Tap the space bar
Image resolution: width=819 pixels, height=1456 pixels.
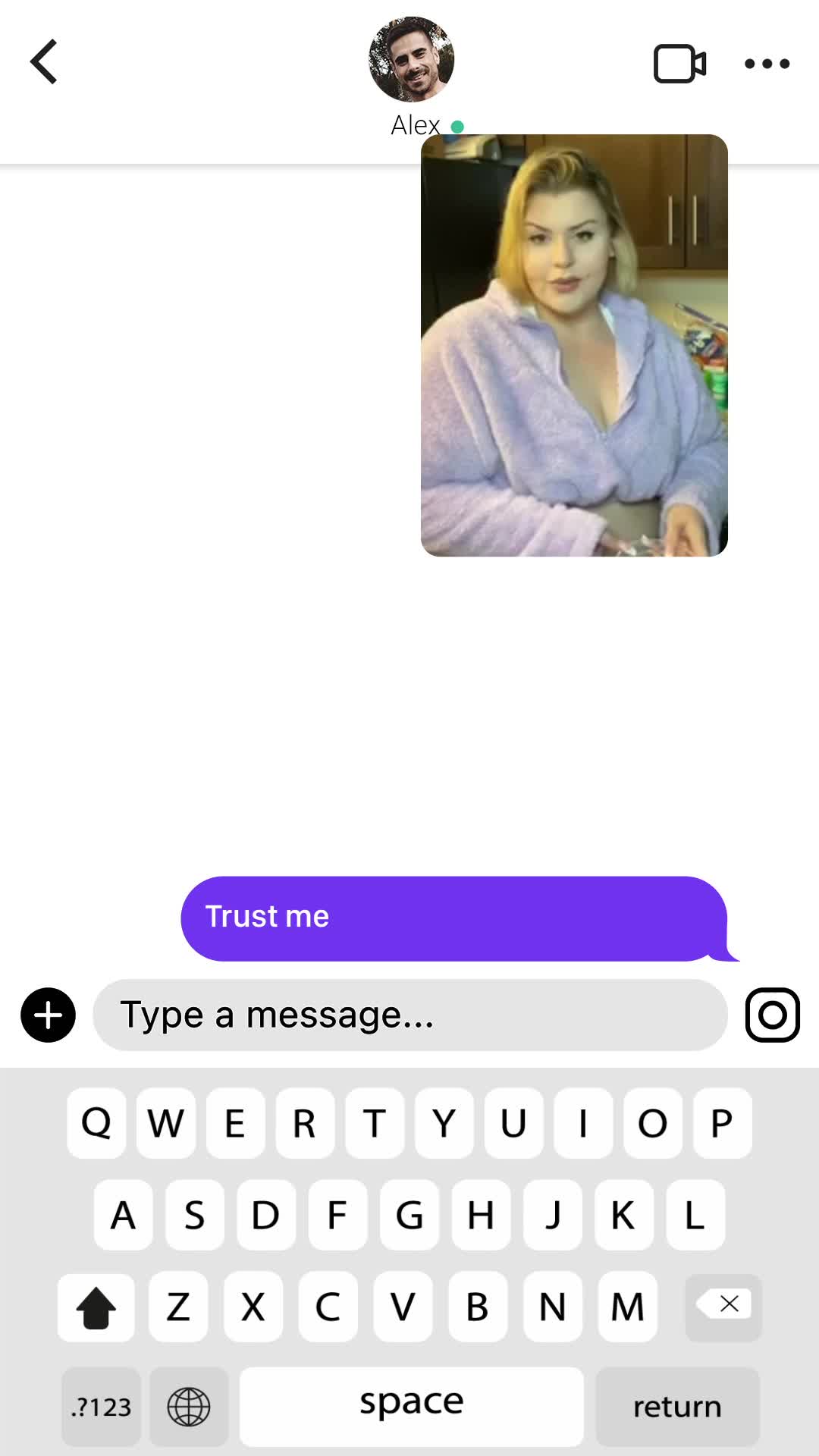pyautogui.click(x=411, y=1407)
